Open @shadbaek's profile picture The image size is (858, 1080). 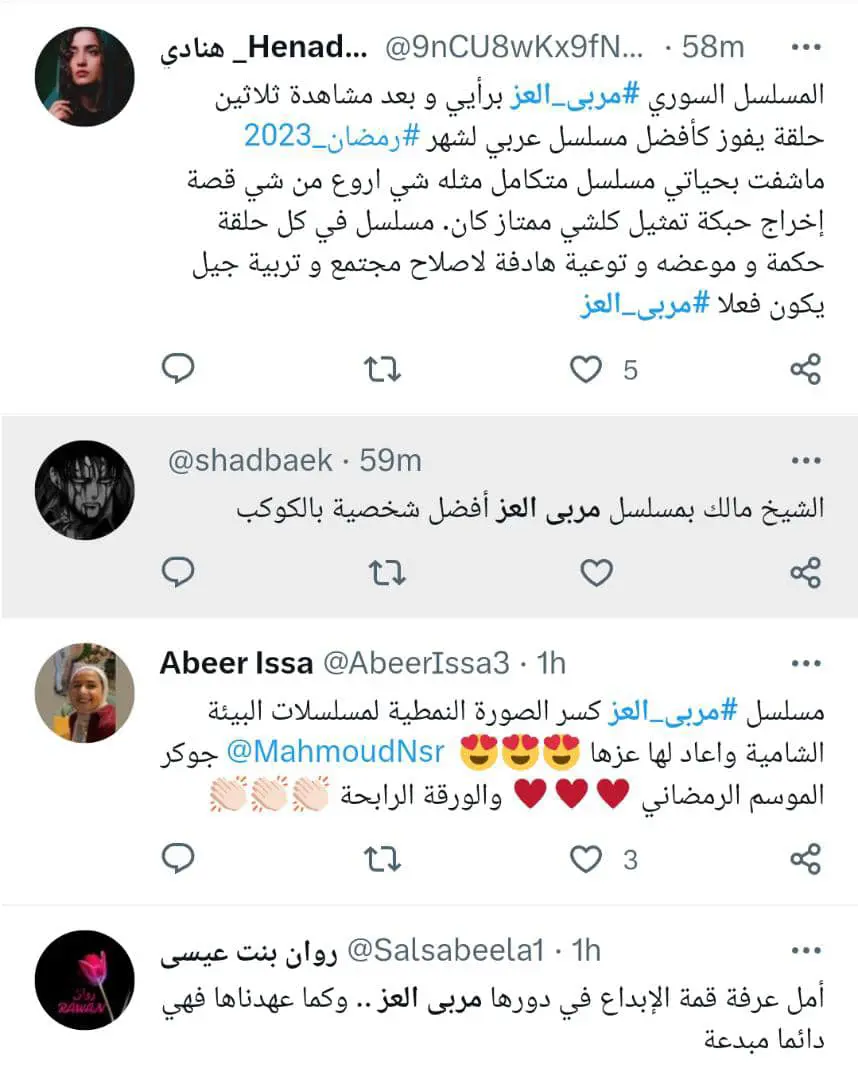(x=84, y=489)
